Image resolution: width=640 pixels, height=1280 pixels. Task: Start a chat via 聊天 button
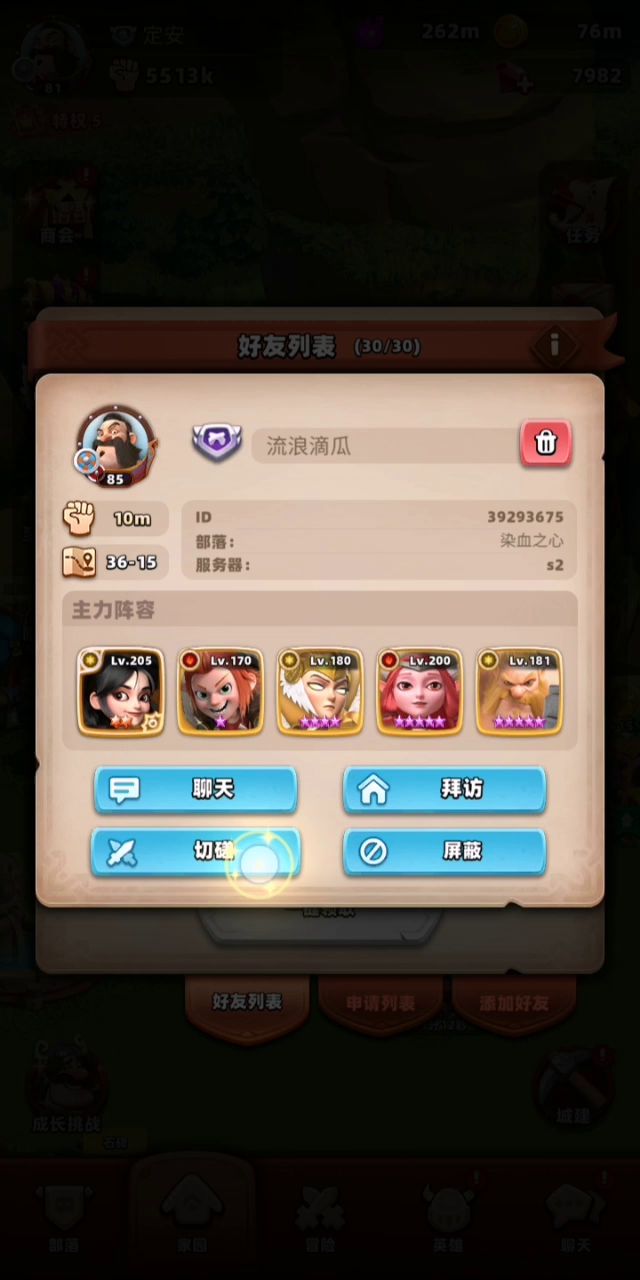point(196,789)
